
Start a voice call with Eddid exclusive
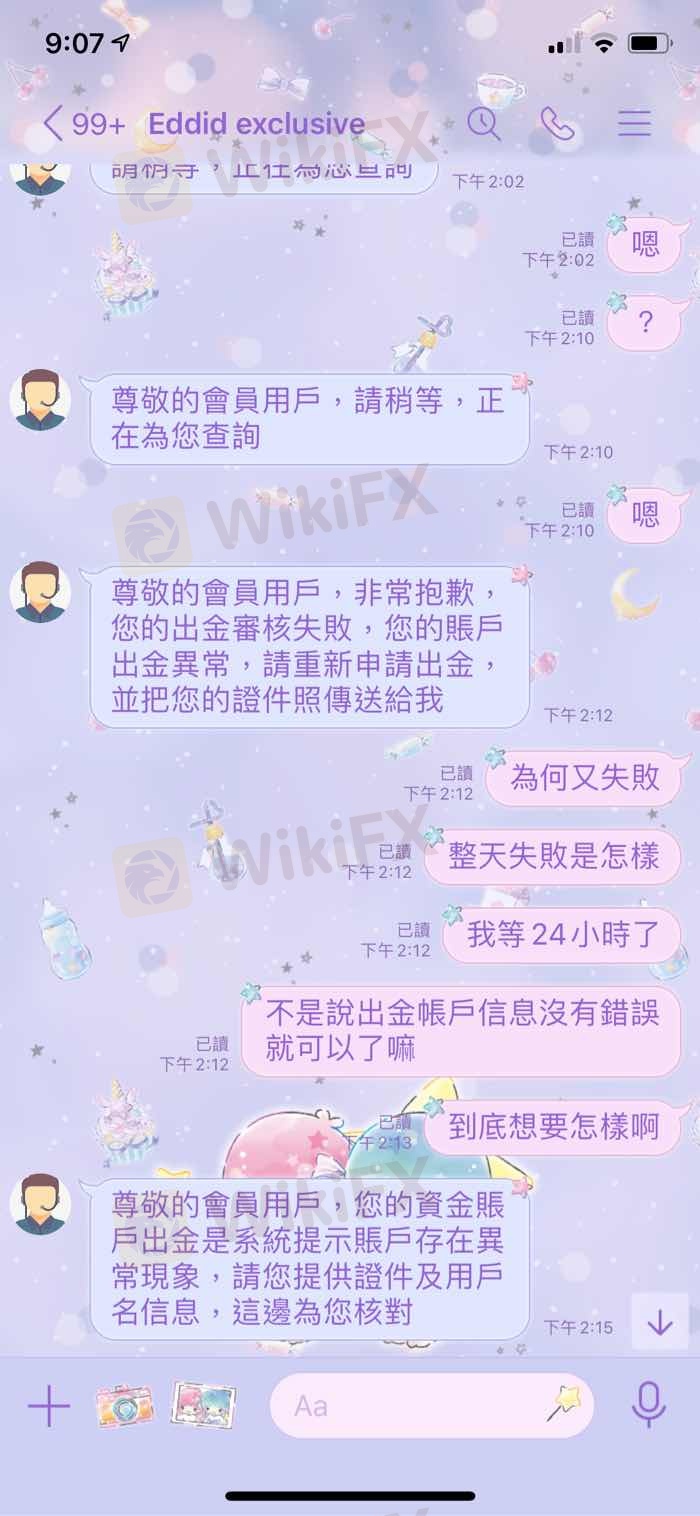(x=557, y=123)
